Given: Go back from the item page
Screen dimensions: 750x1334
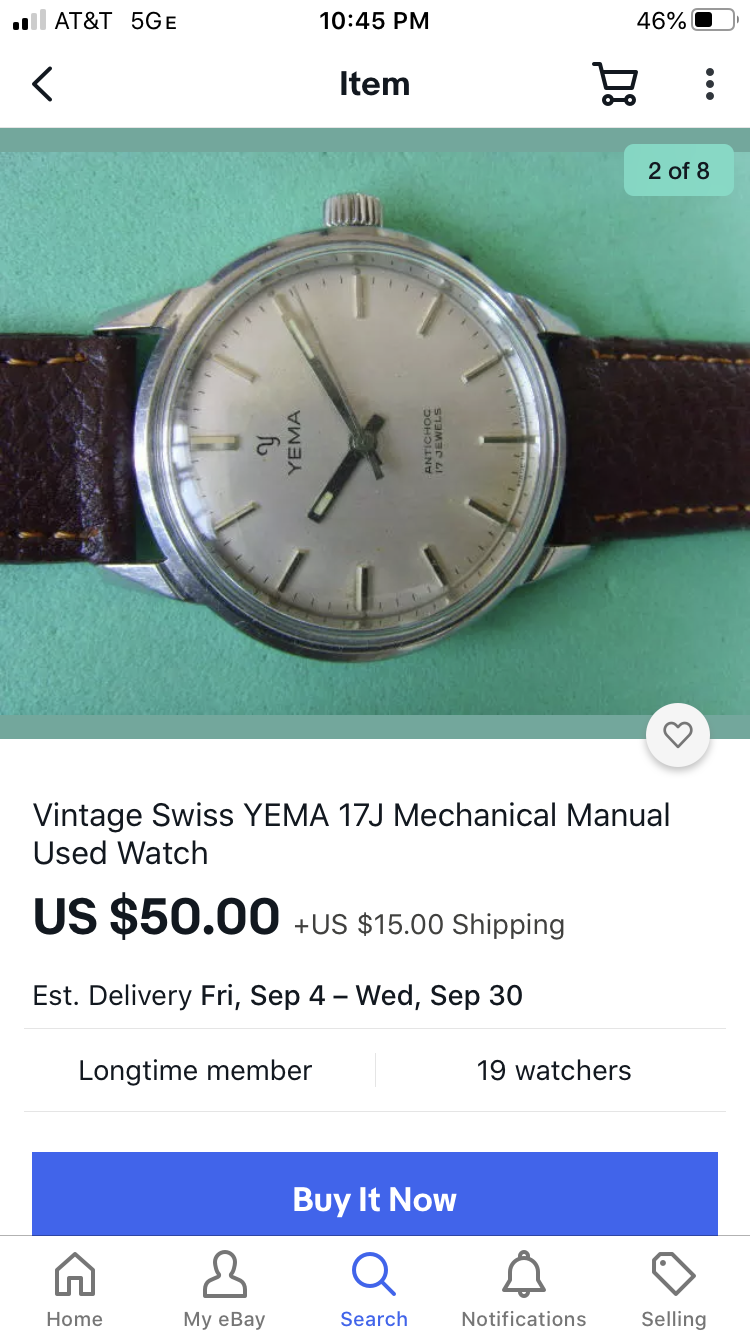Looking at the screenshot, I should tap(42, 84).
